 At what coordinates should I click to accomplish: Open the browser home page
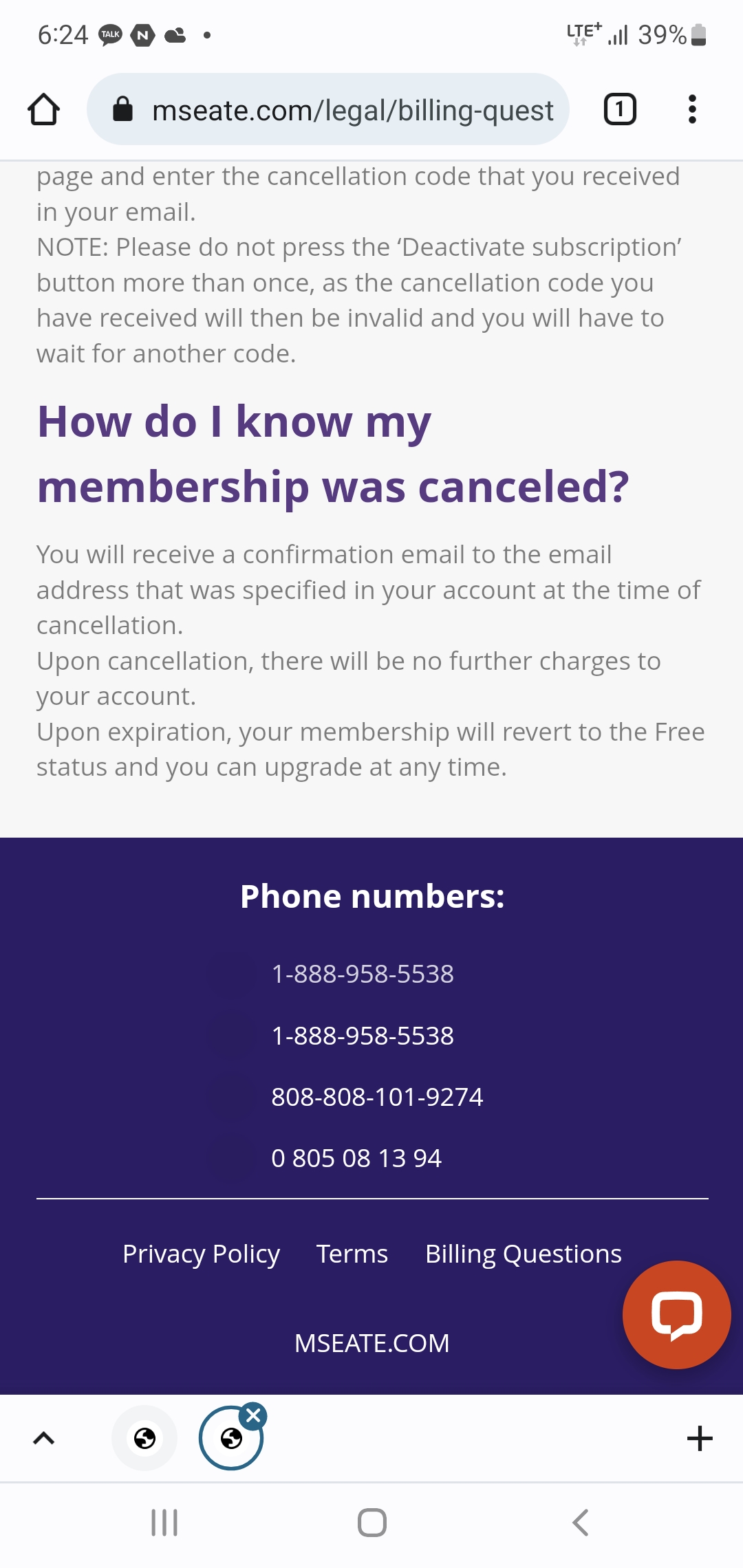click(43, 109)
